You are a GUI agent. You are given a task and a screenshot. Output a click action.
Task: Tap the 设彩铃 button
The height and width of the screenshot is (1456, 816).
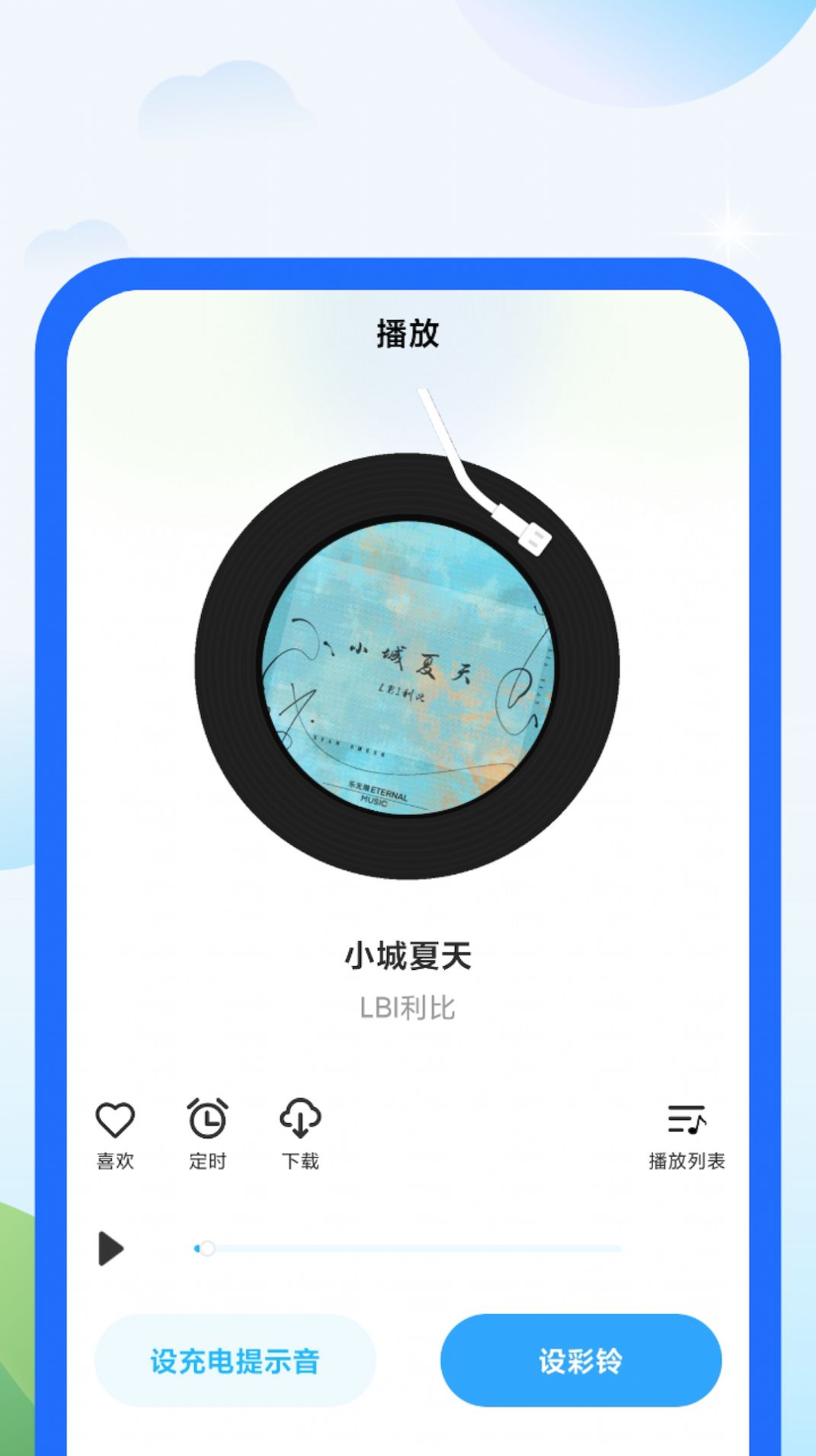pos(581,1362)
